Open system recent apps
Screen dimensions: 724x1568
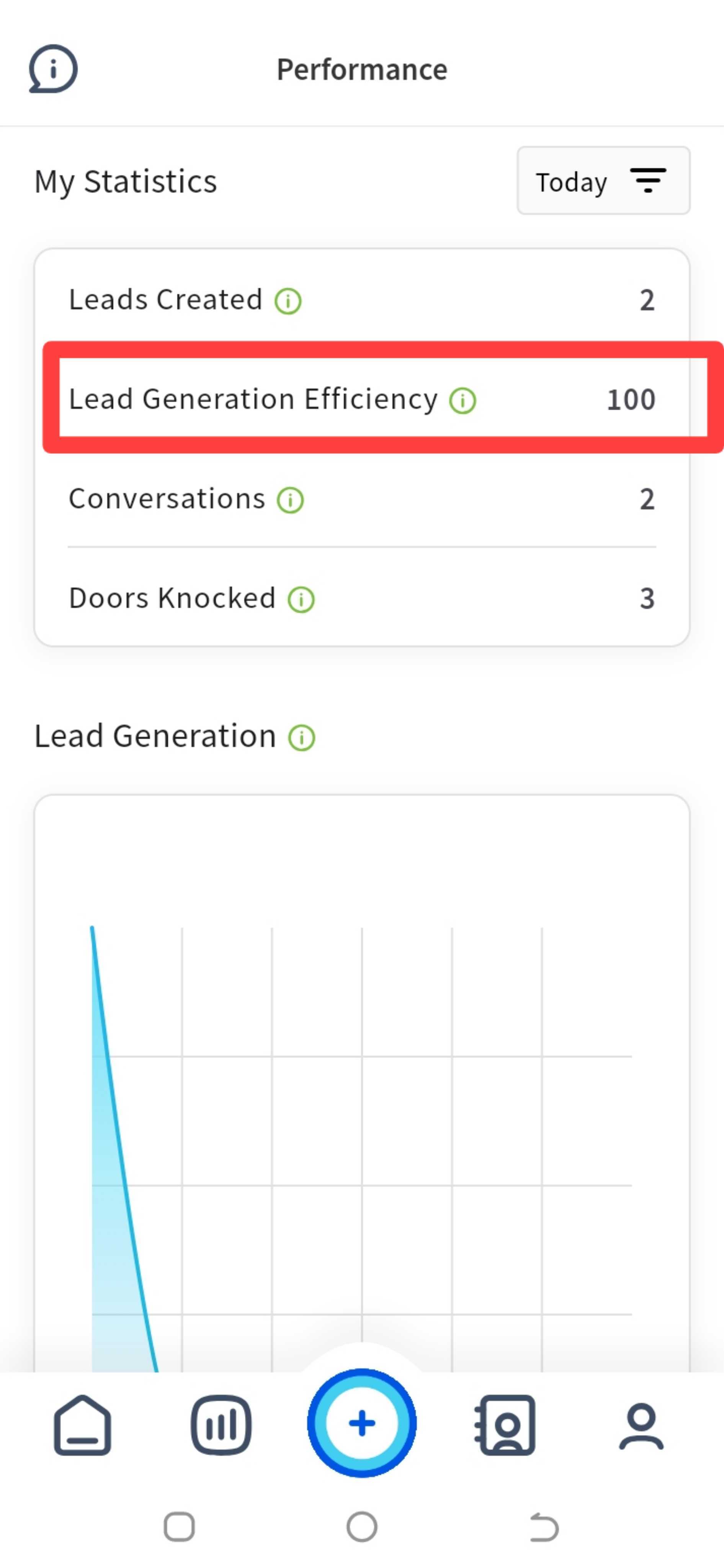(180, 1527)
